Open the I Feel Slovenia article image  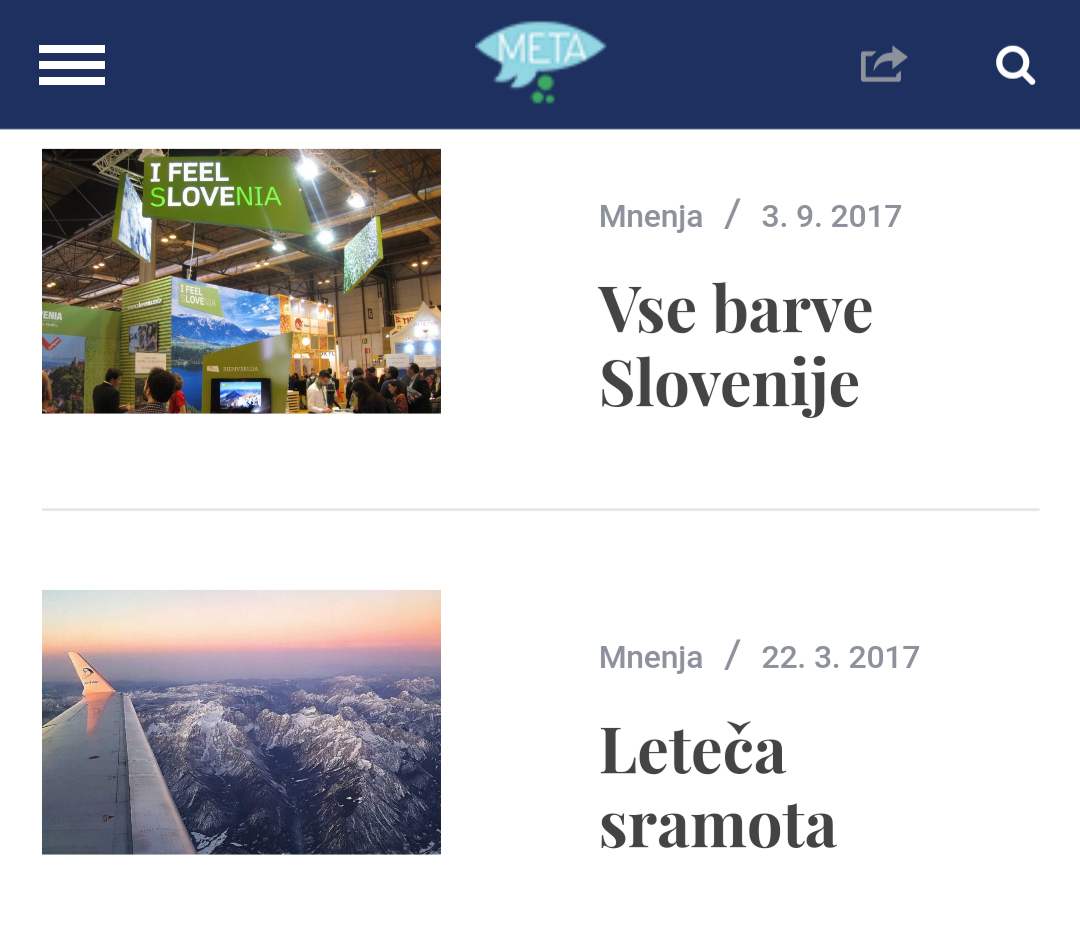241,281
